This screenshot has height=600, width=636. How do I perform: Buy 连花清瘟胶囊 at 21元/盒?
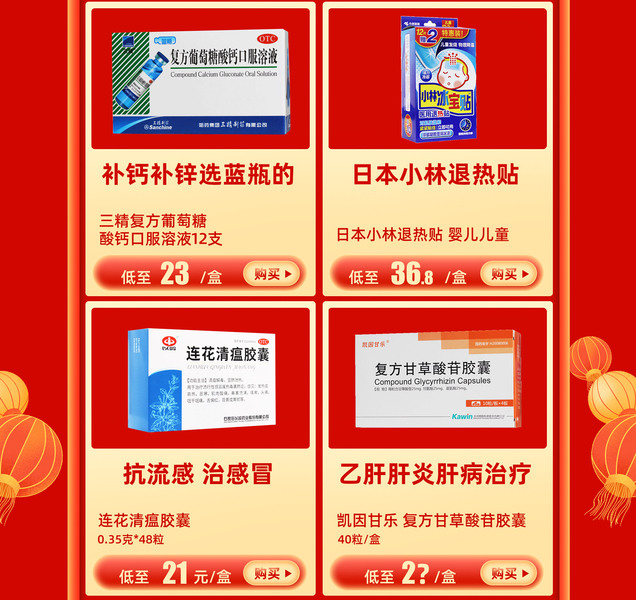(273, 574)
